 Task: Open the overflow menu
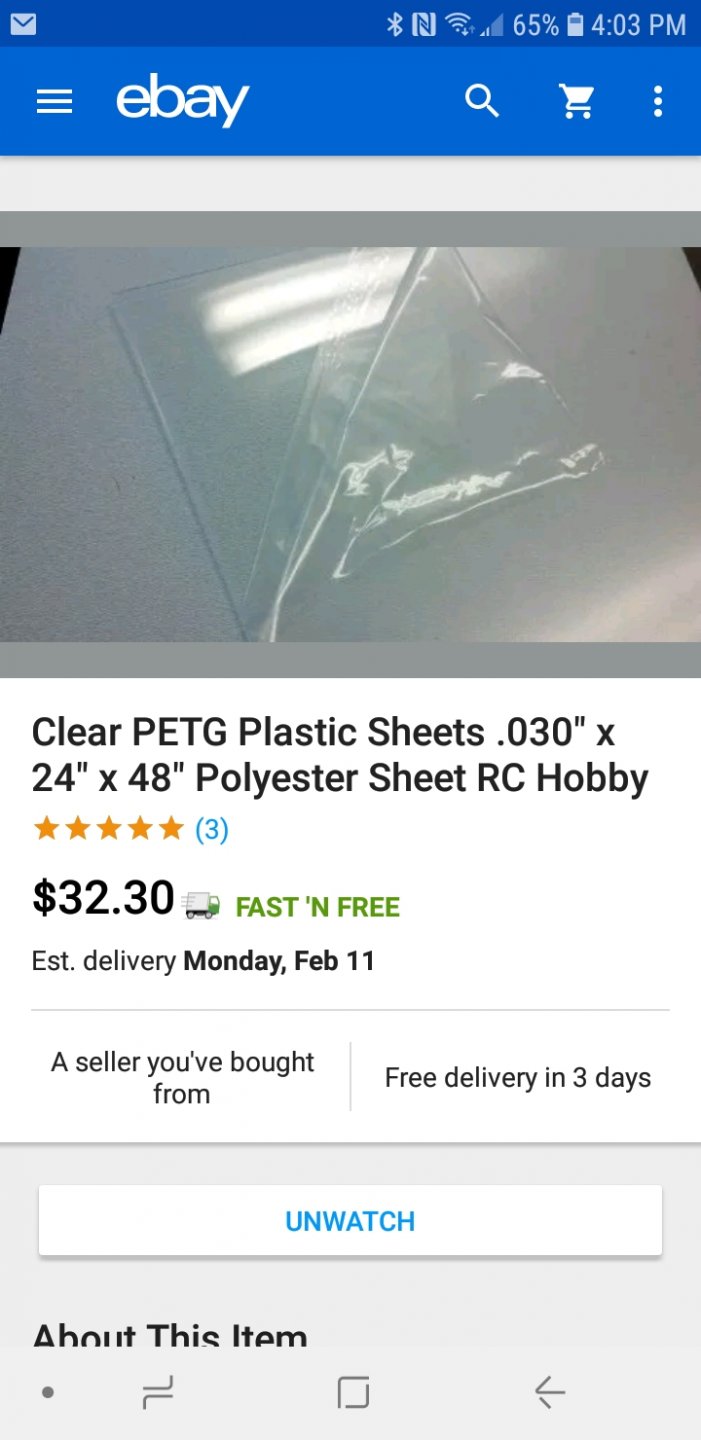pyautogui.click(x=657, y=101)
